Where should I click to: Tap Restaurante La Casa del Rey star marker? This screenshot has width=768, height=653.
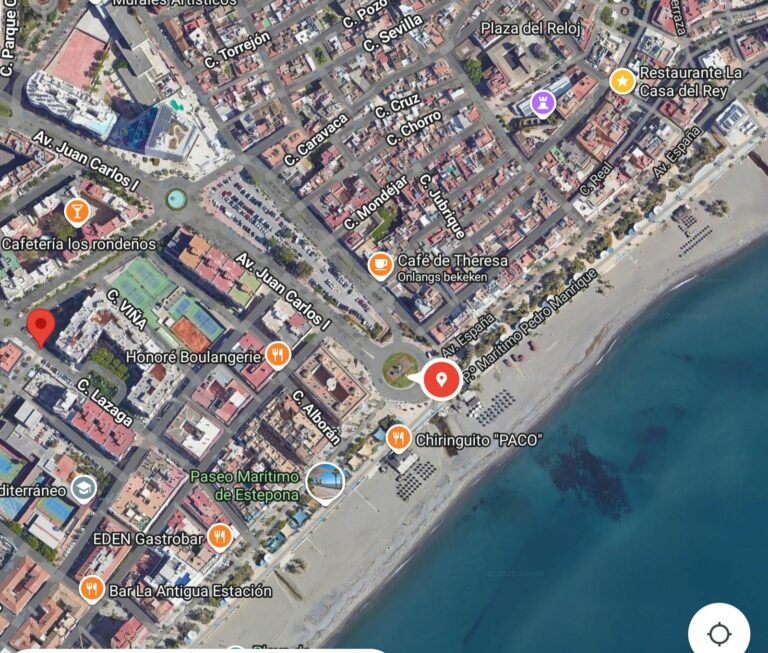coord(622,81)
